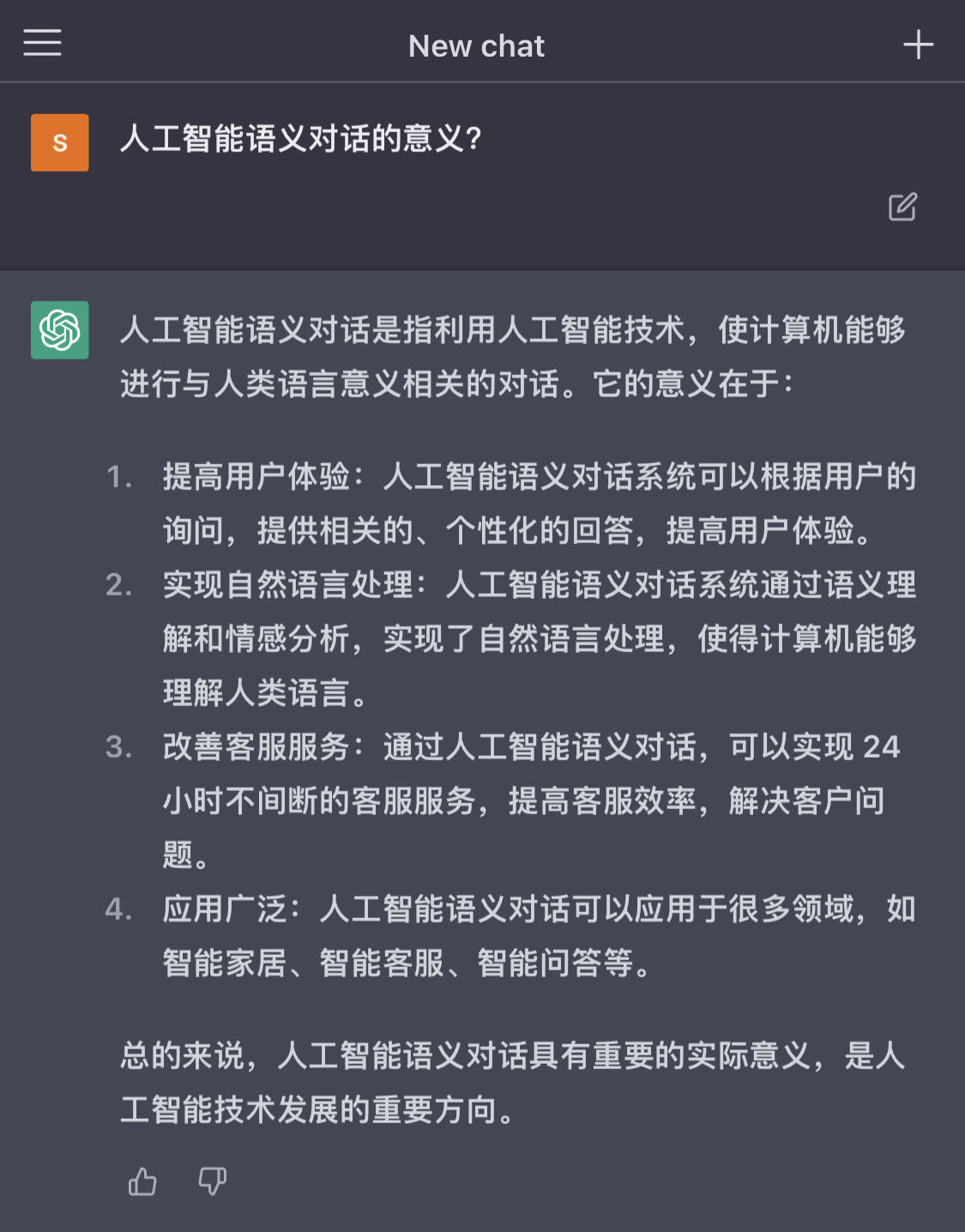Viewport: 965px width, 1232px height.
Task: Expand the conversation list via the menu icon
Action: 42,44
